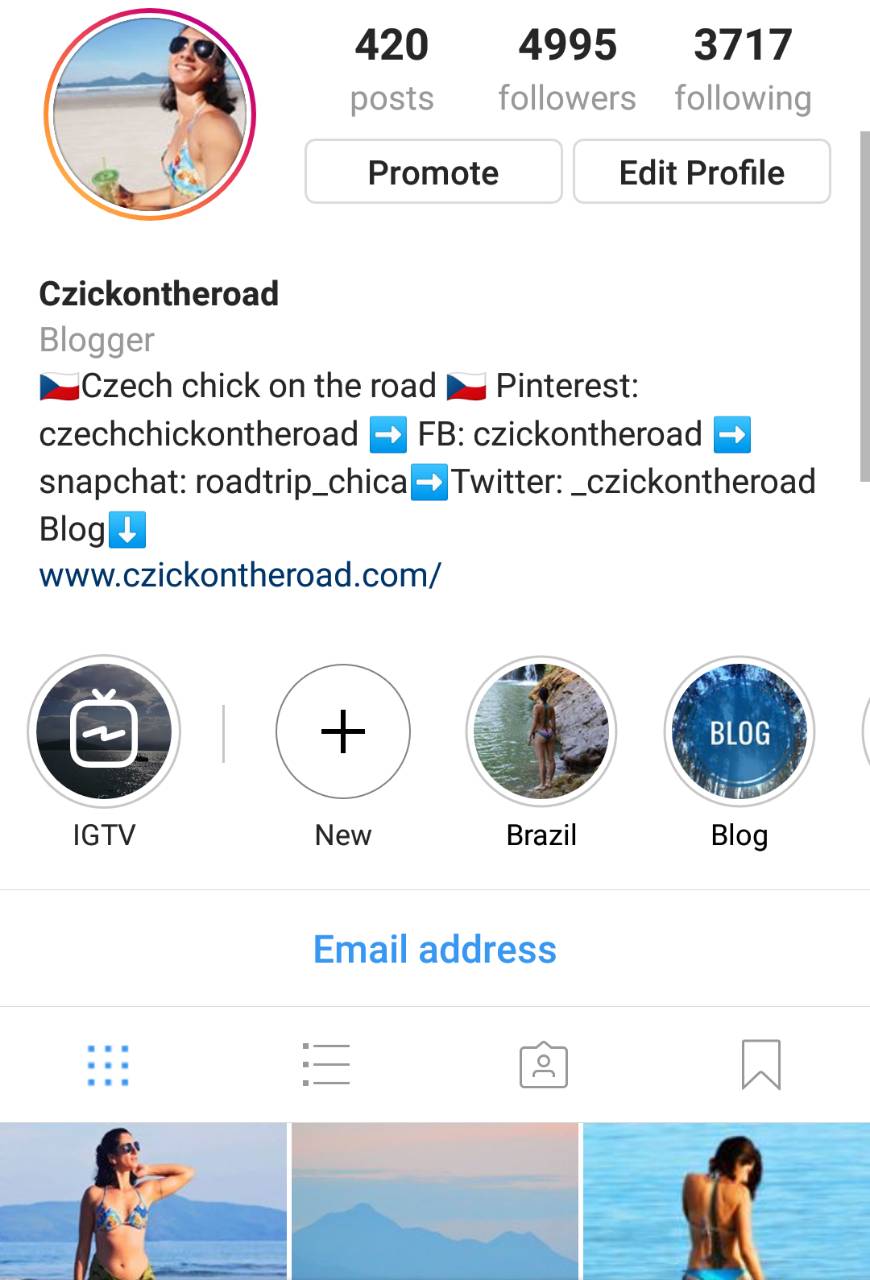Open Edit Profile
Screen dimensions: 870x1280
(x=701, y=172)
